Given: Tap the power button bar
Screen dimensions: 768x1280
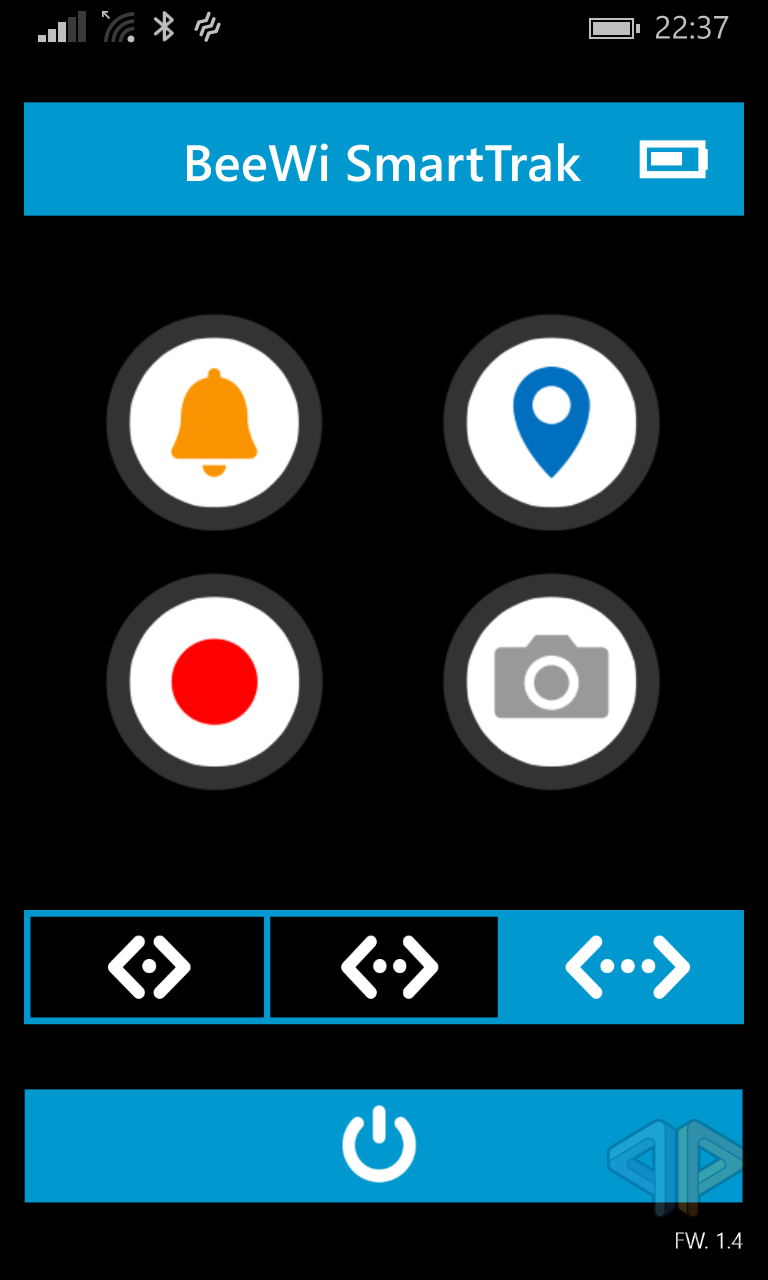Looking at the screenshot, I should (384, 1146).
